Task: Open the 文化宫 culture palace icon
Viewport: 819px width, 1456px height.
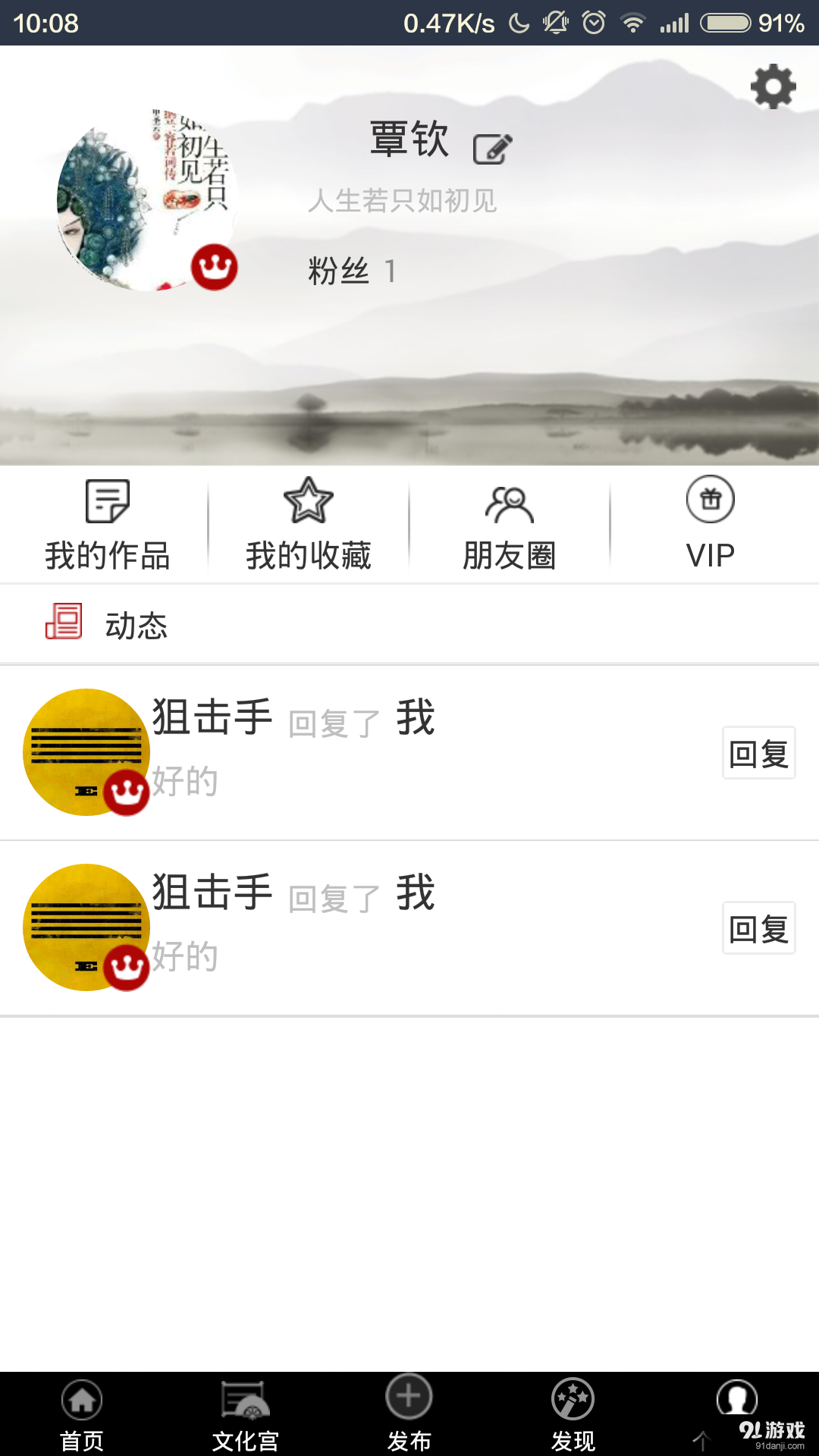Action: [244, 1399]
